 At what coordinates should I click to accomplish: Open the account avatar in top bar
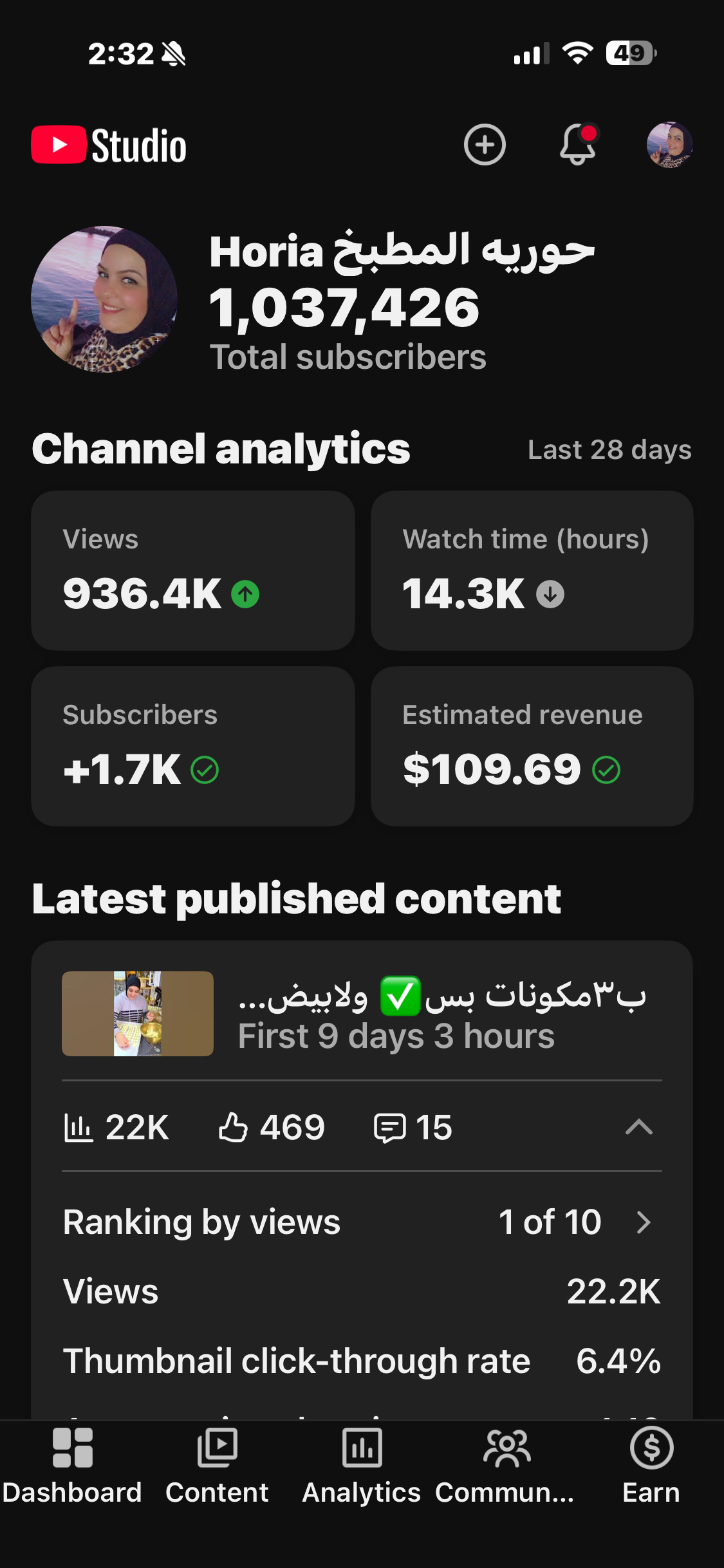pos(669,145)
